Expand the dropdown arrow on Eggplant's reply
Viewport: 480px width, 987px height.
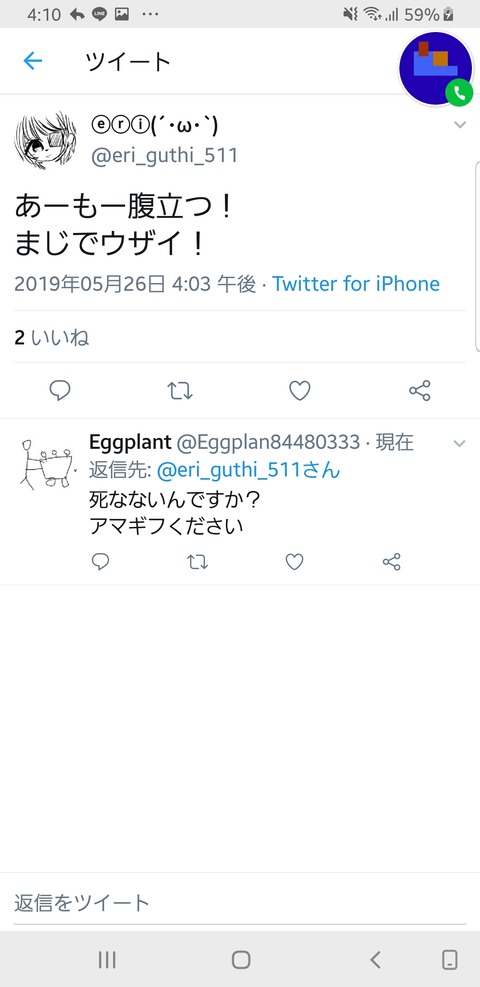pos(460,444)
